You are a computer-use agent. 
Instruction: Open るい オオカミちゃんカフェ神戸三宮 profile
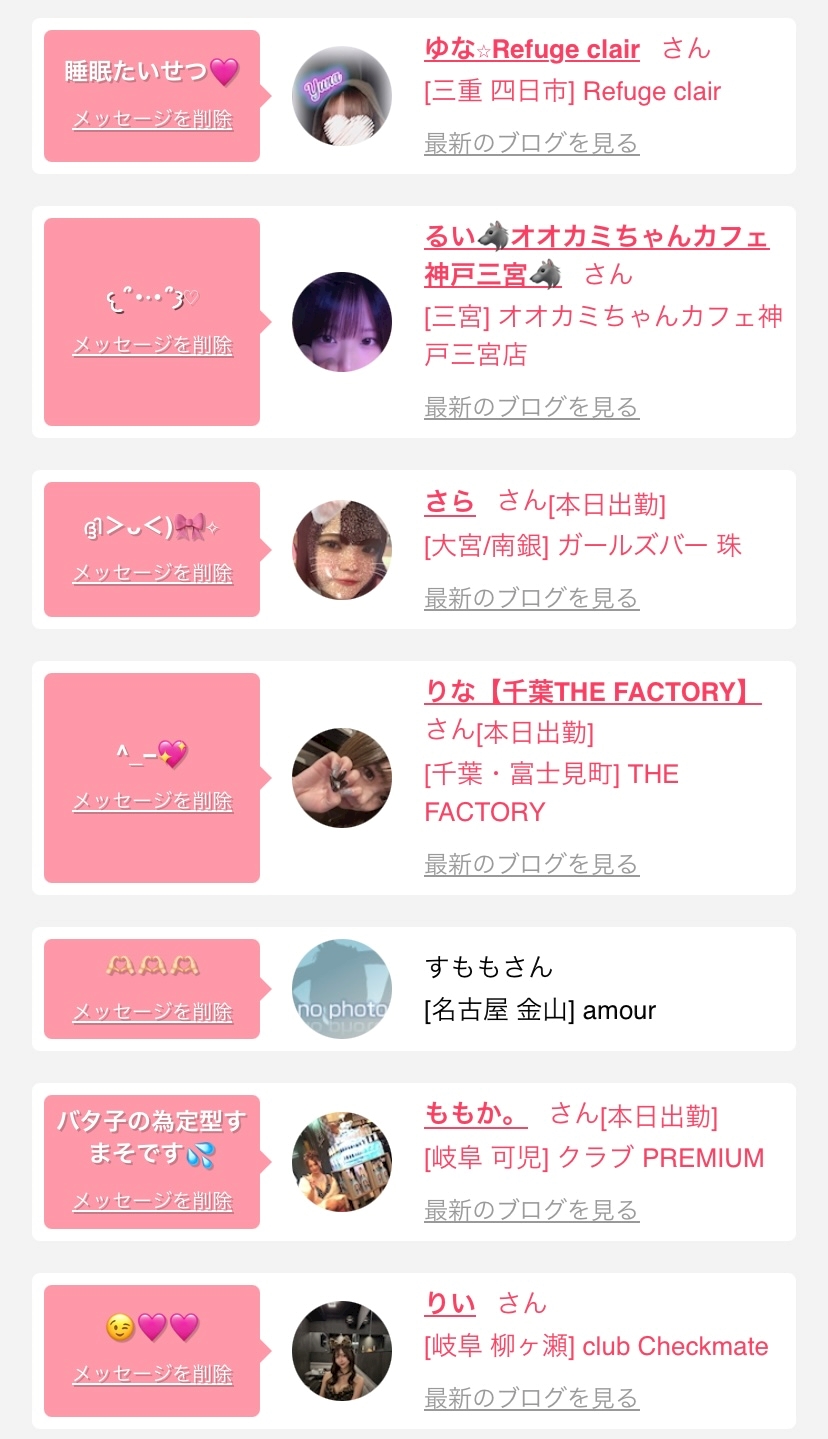(596, 256)
